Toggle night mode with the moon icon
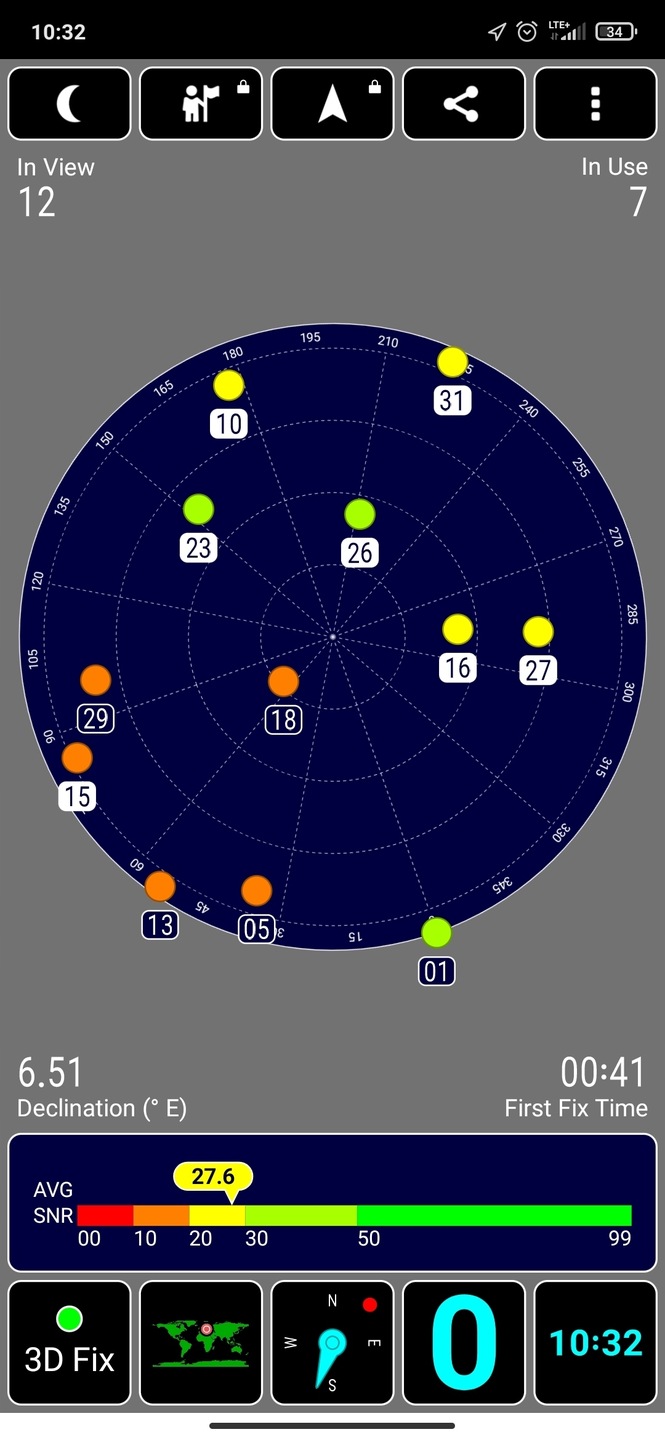The width and height of the screenshot is (665, 1440). pyautogui.click(x=69, y=104)
